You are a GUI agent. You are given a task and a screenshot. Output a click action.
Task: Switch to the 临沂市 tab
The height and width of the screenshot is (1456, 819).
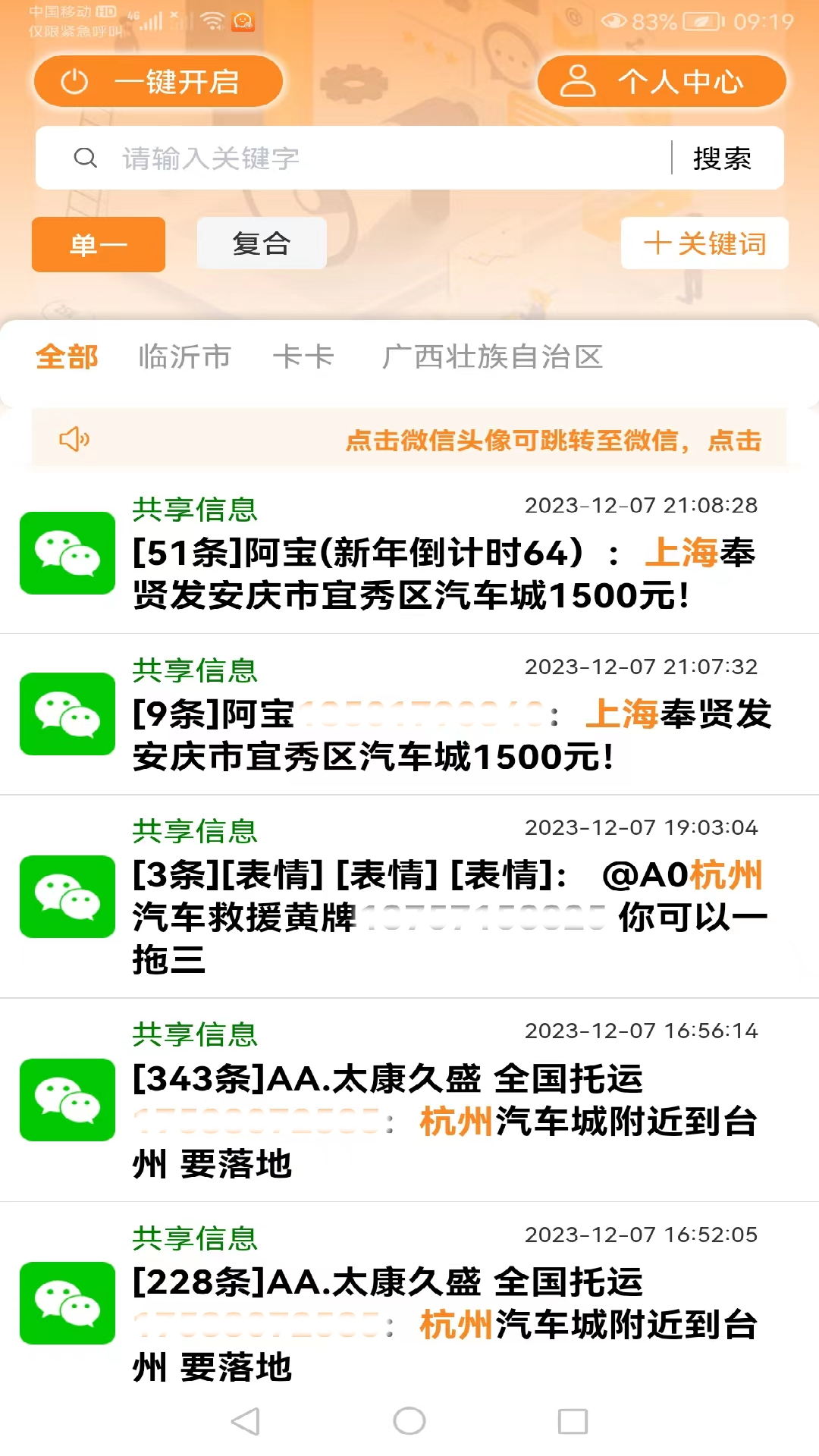point(184,356)
